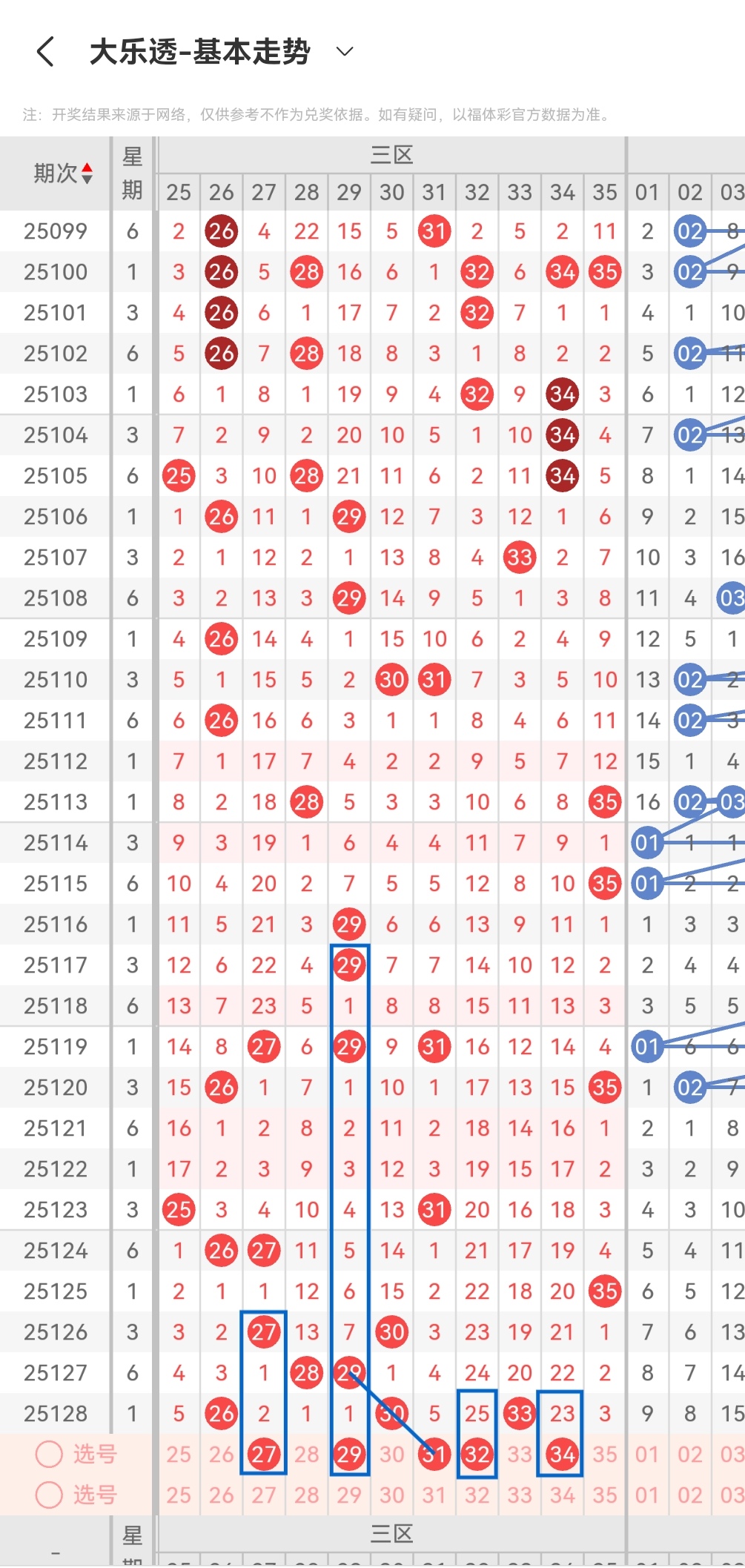The width and height of the screenshot is (745, 1568).
Task: Go back using the top-left arrow
Action: click(46, 52)
